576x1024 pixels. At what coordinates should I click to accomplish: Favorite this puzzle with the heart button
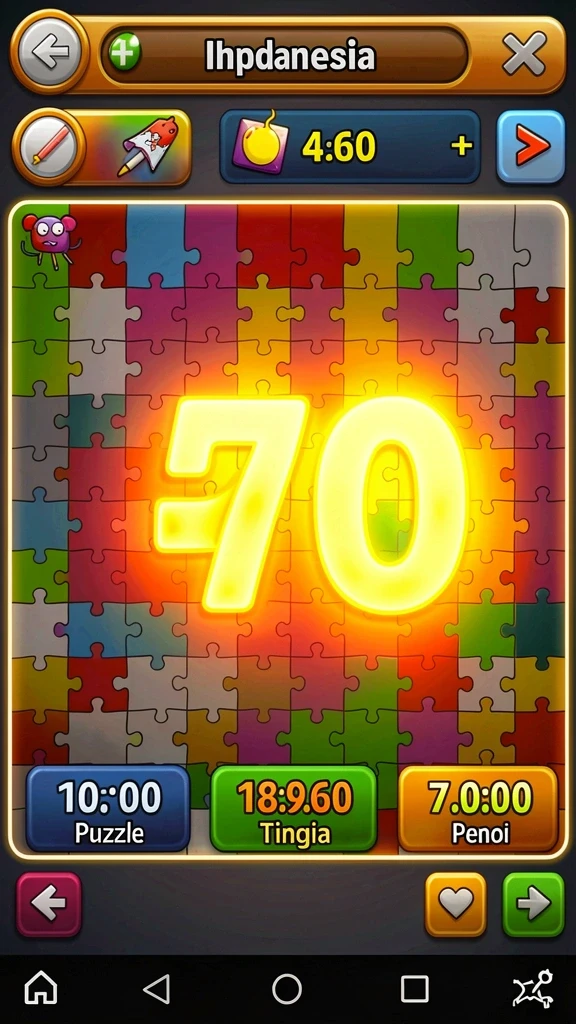(x=456, y=904)
